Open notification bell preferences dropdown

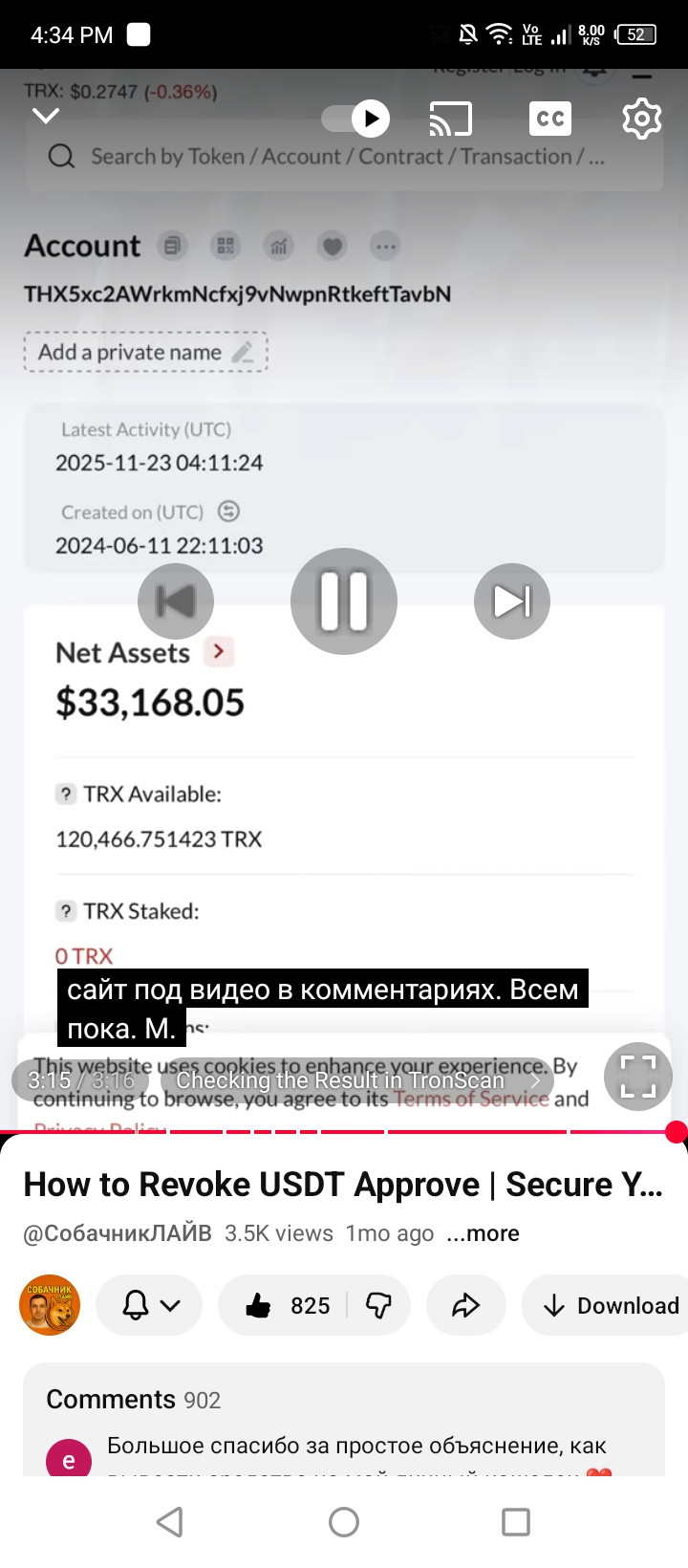(x=150, y=1305)
